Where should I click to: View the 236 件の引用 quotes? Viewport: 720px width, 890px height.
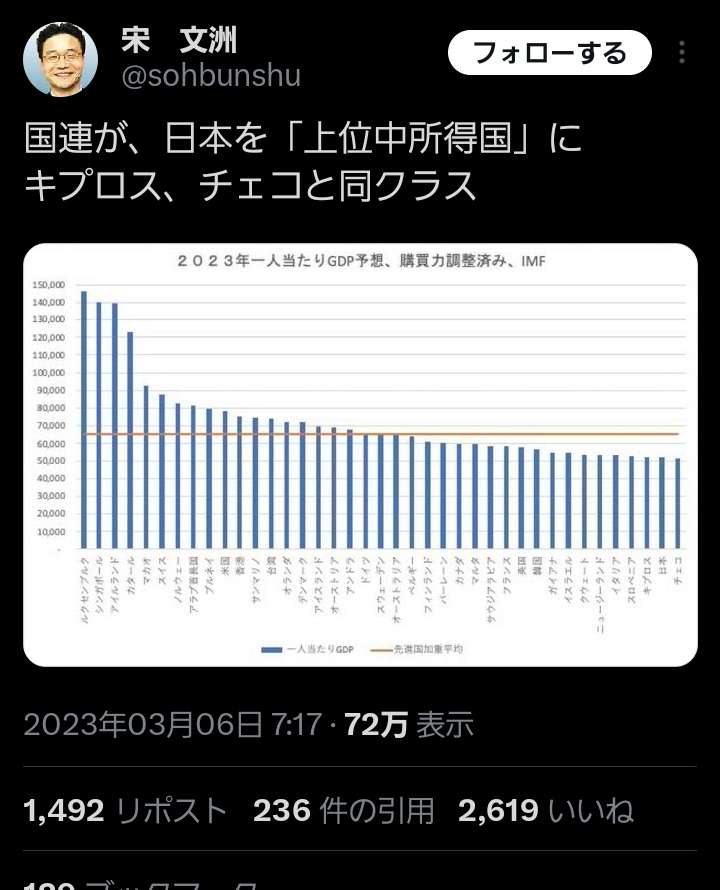[343, 810]
